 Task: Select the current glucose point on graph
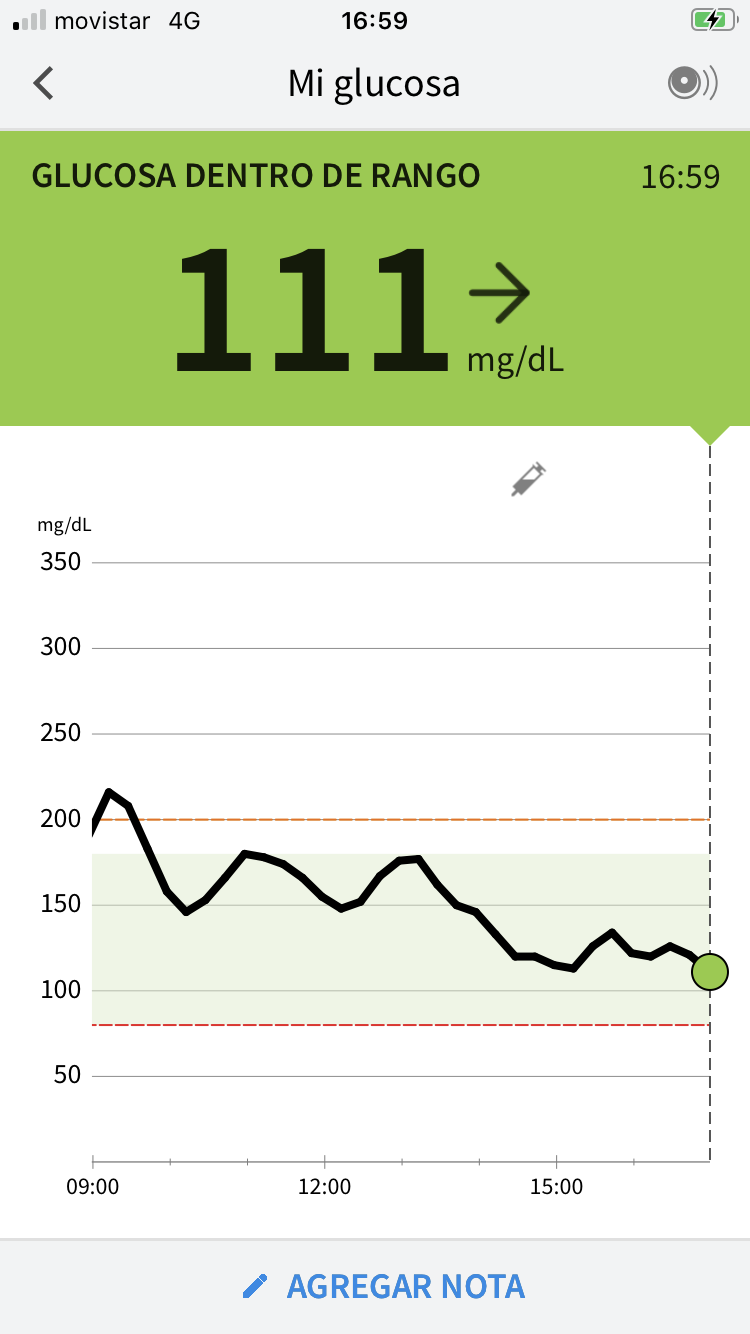point(710,971)
